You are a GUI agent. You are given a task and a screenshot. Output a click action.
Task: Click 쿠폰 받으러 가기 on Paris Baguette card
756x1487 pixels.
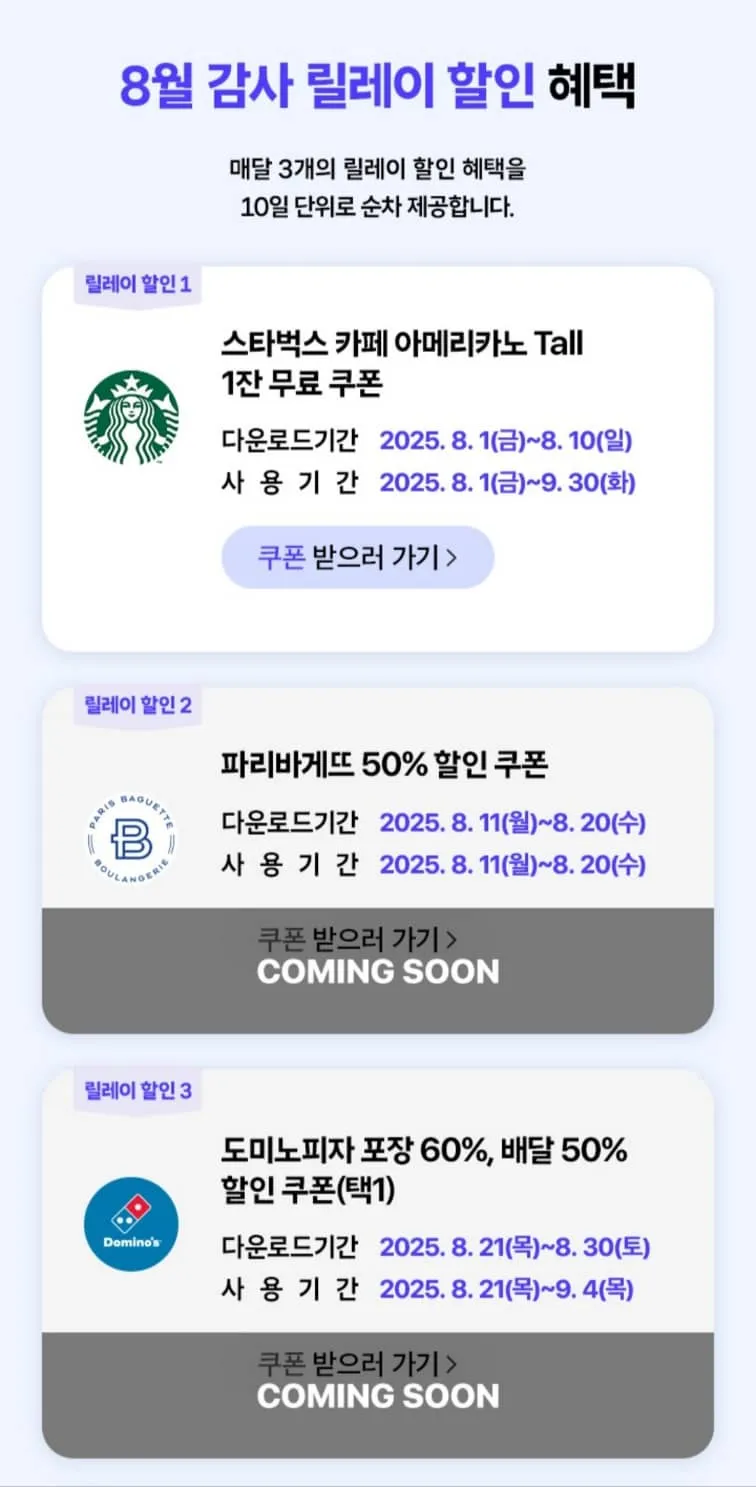click(357, 938)
